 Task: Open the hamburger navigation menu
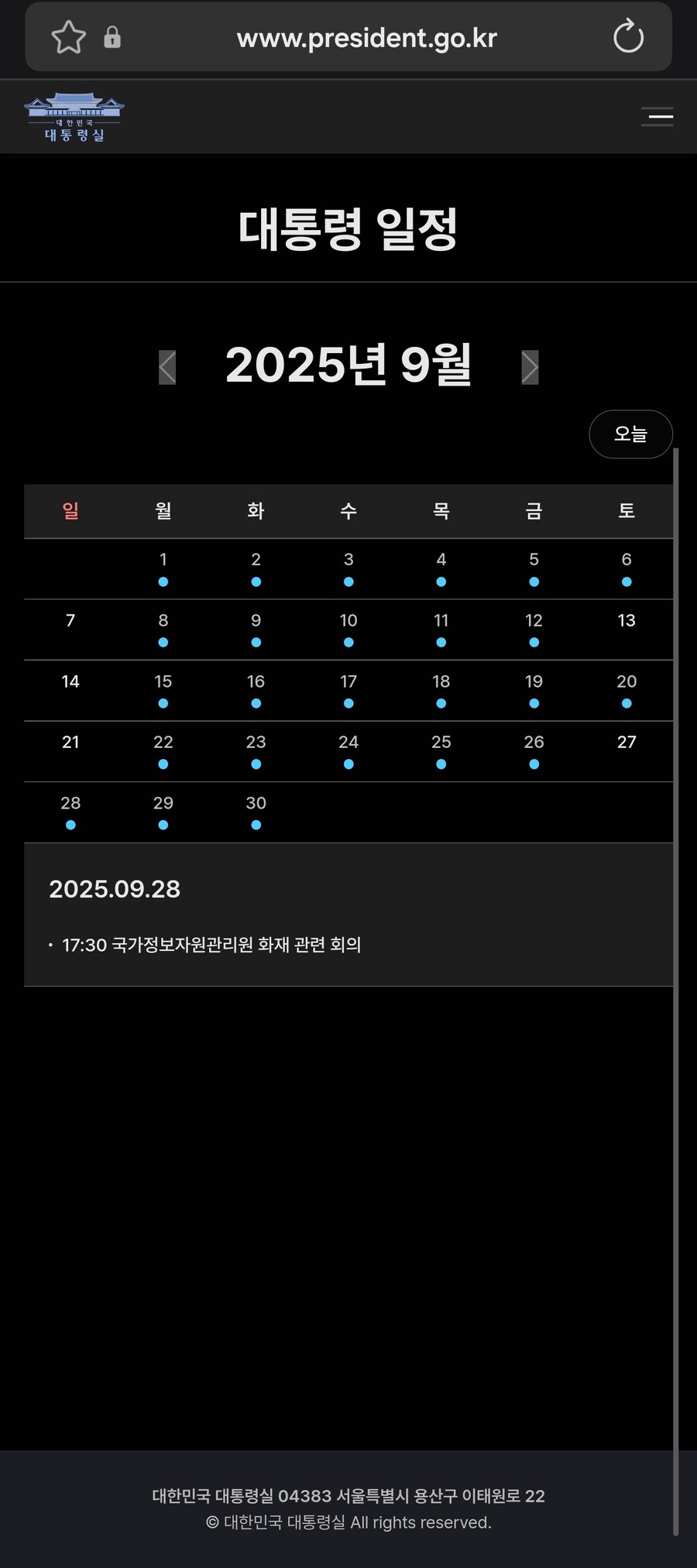[x=657, y=116]
